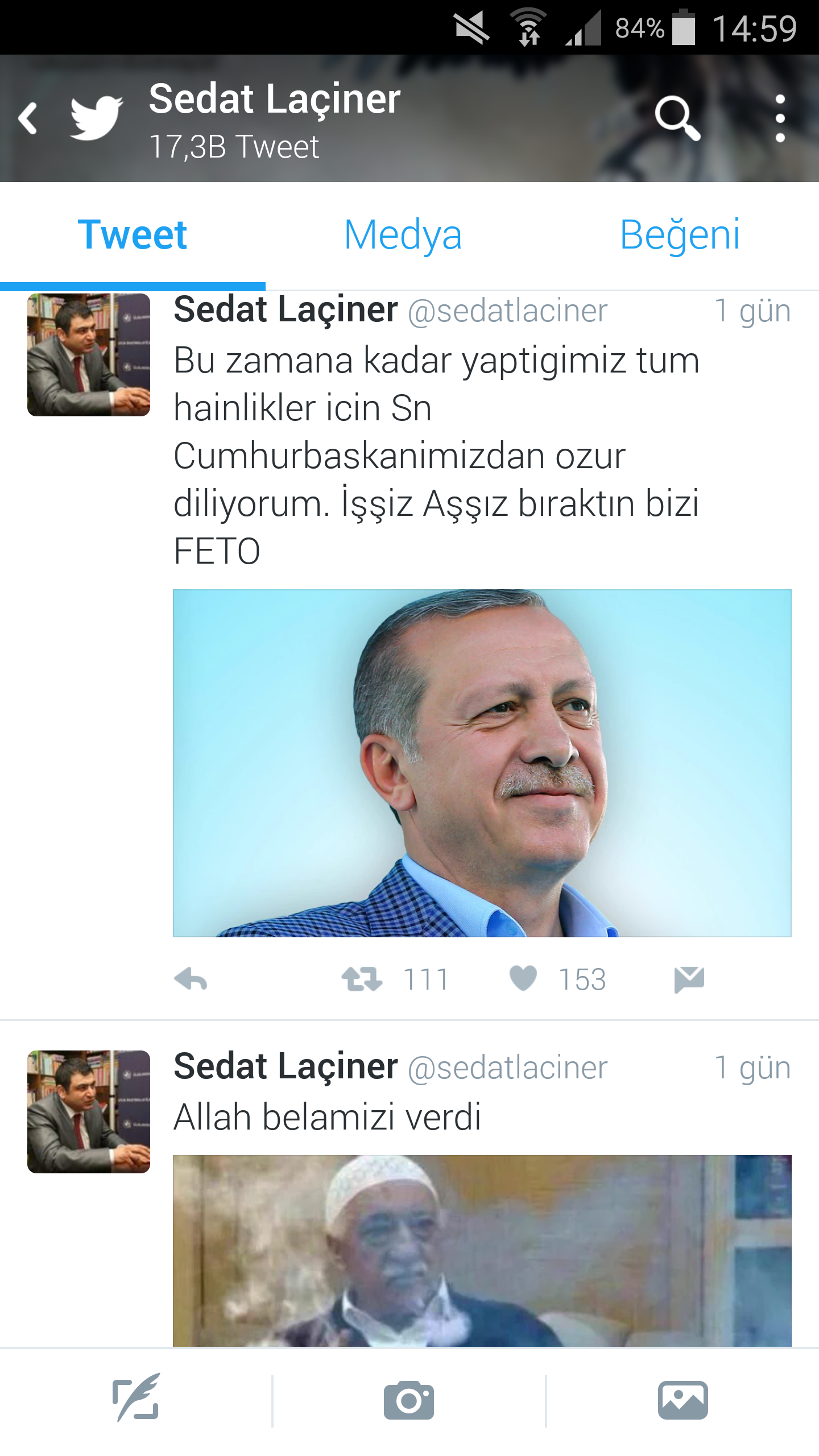Compose a new tweet
The image size is (819, 1456).
[x=136, y=1400]
